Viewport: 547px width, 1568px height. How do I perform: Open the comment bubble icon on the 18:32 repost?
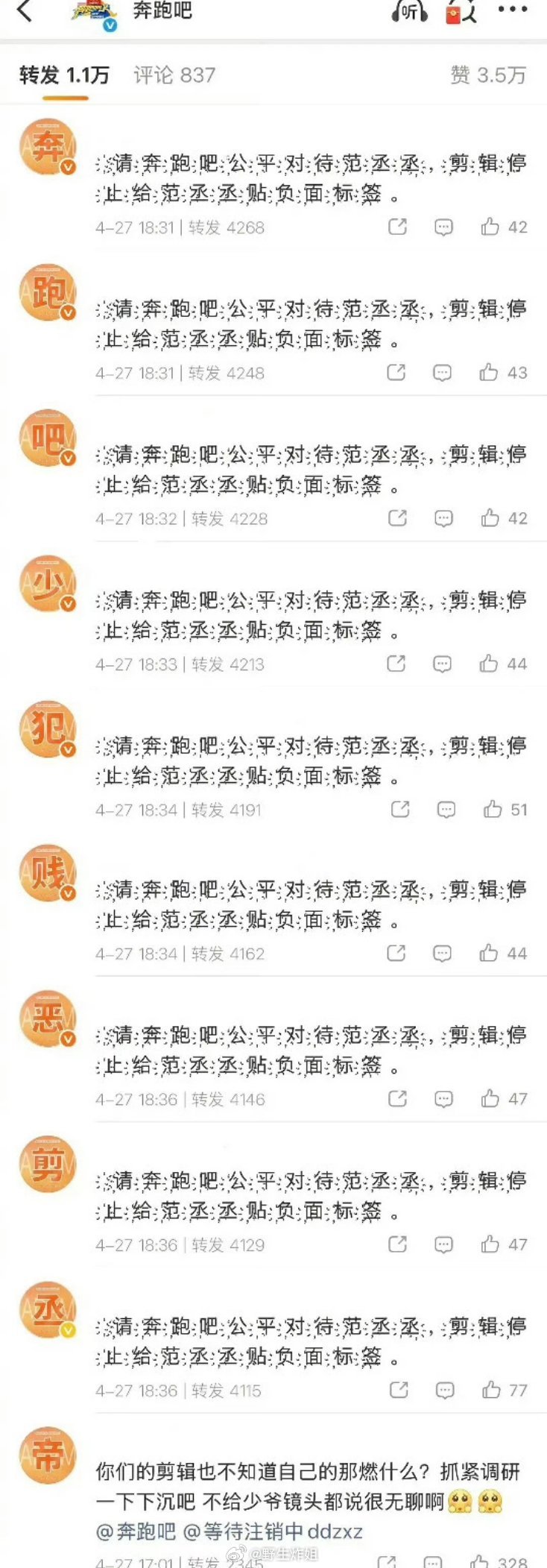click(x=444, y=517)
